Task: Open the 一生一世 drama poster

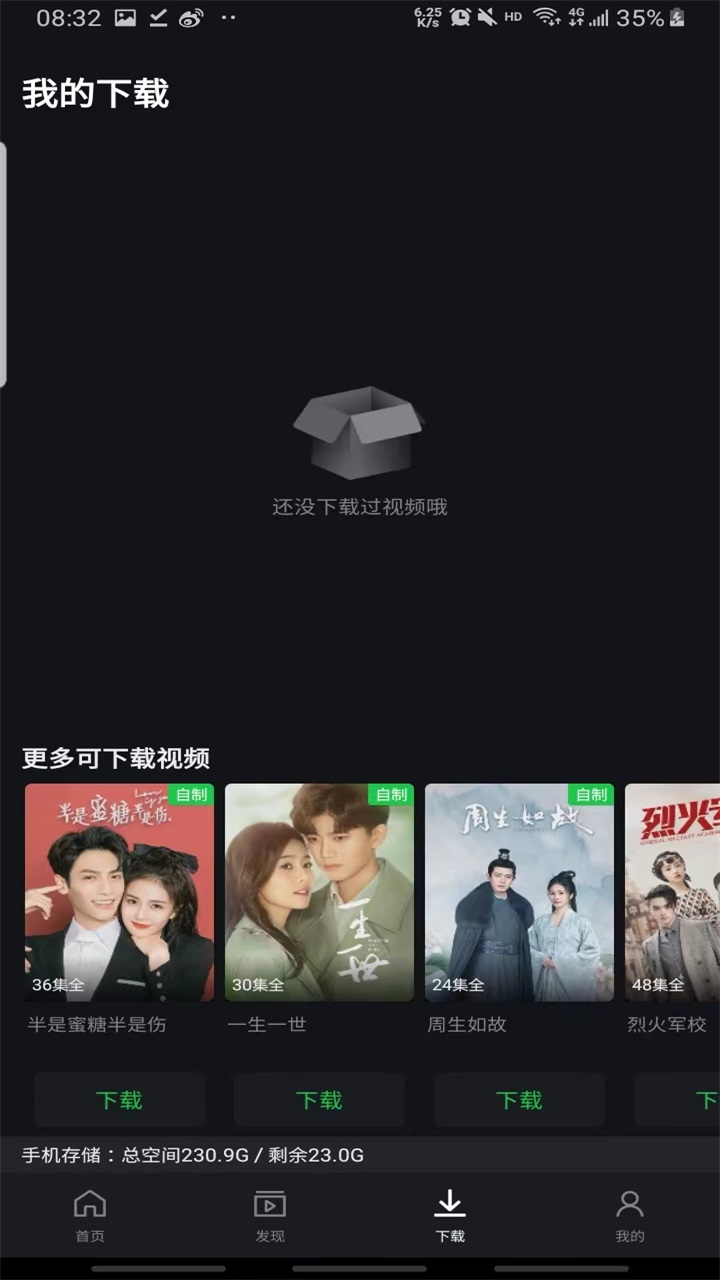Action: 319,892
